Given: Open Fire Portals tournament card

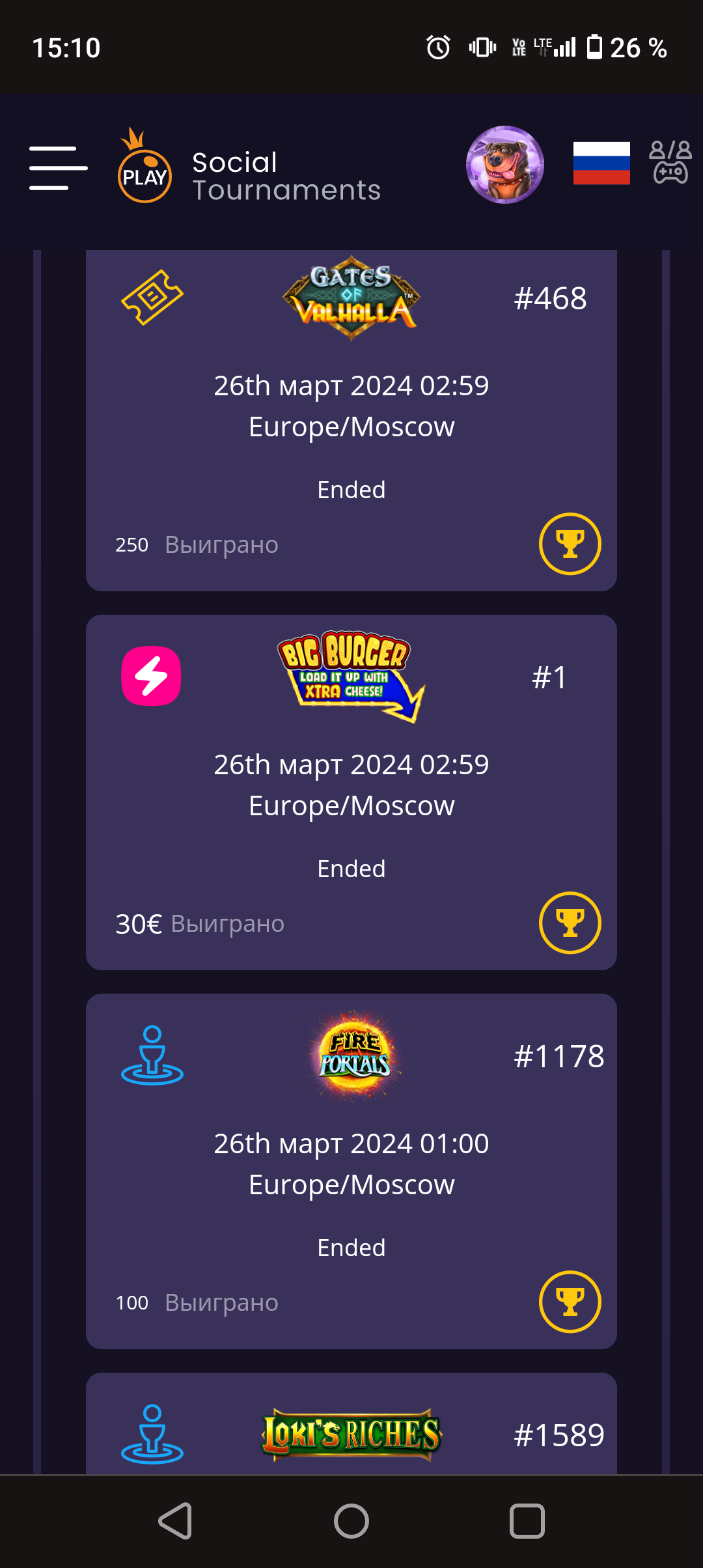Looking at the screenshot, I should [x=351, y=1164].
